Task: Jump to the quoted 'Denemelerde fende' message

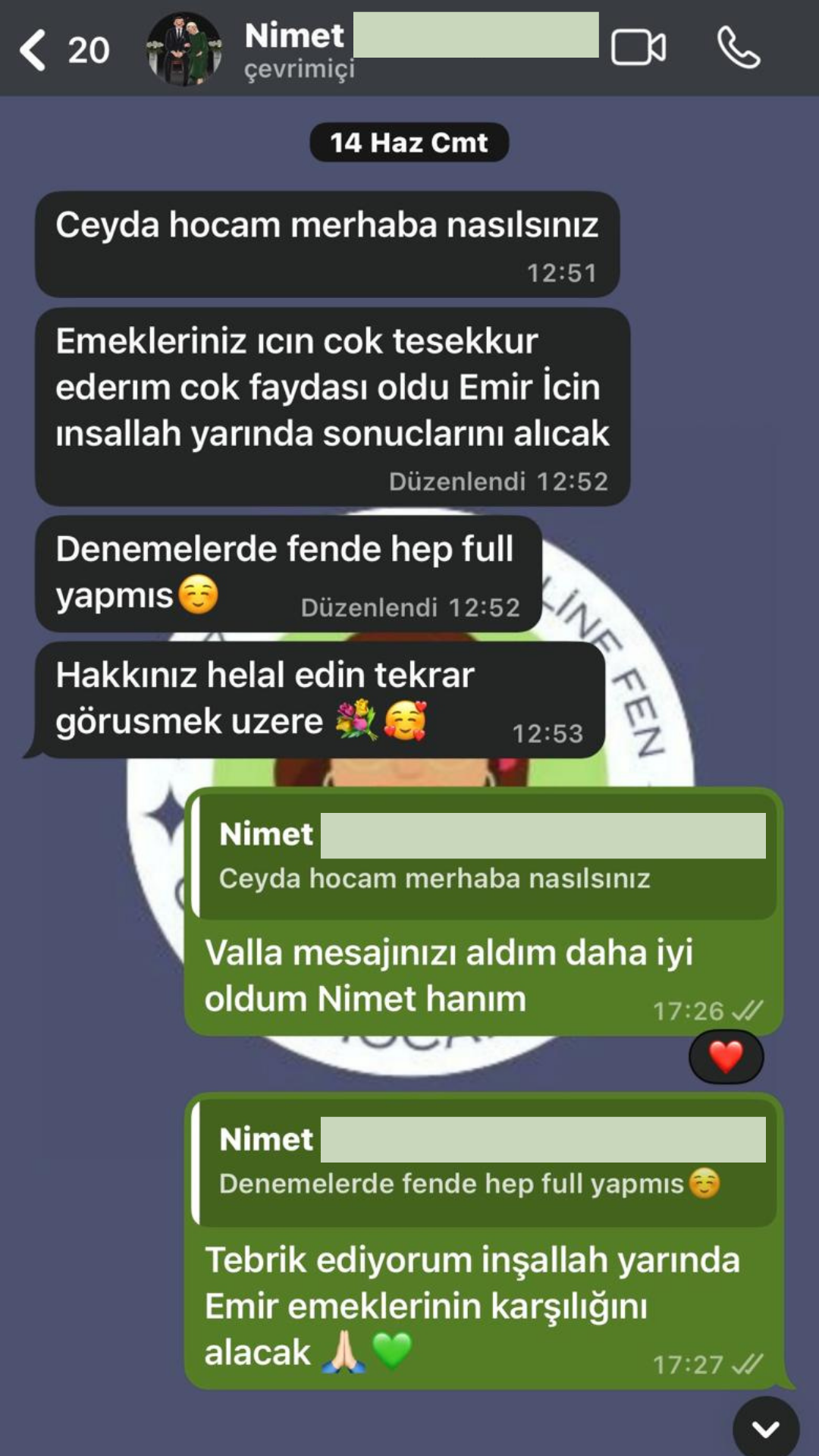Action: pyautogui.click(x=485, y=1163)
